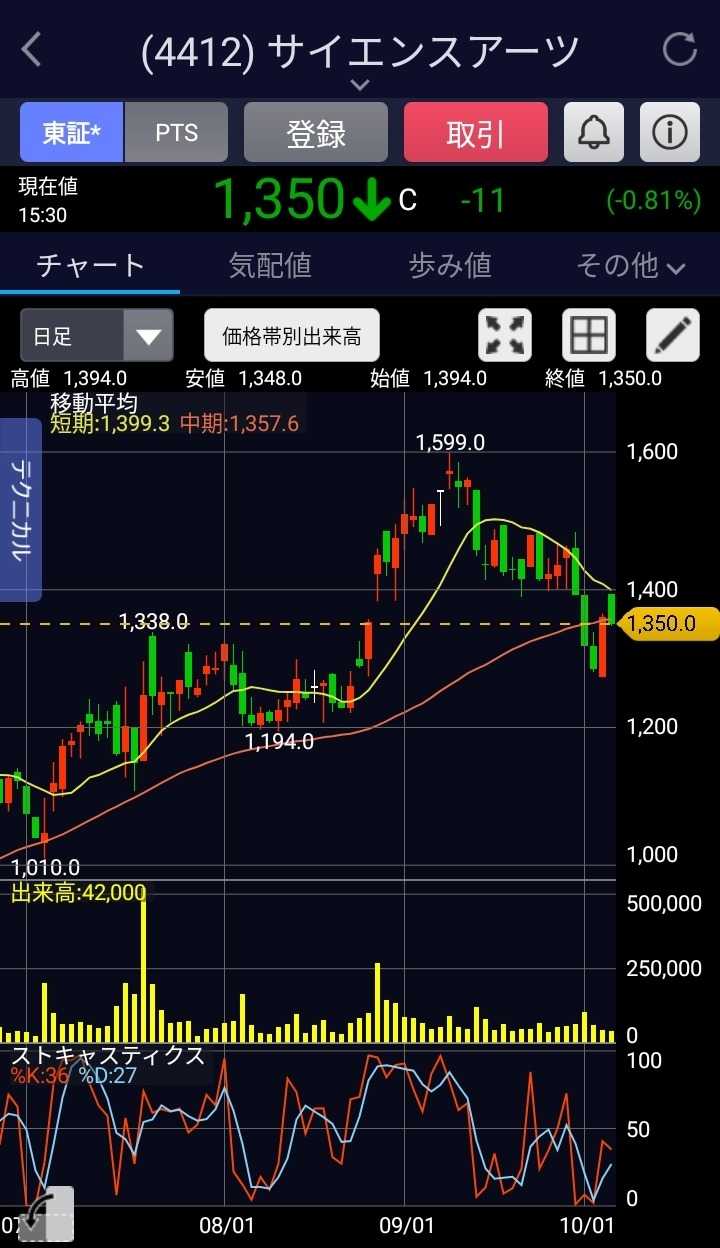Switch to the 歩み値 tab
Image resolution: width=720 pixels, height=1248 pixels.
450,265
